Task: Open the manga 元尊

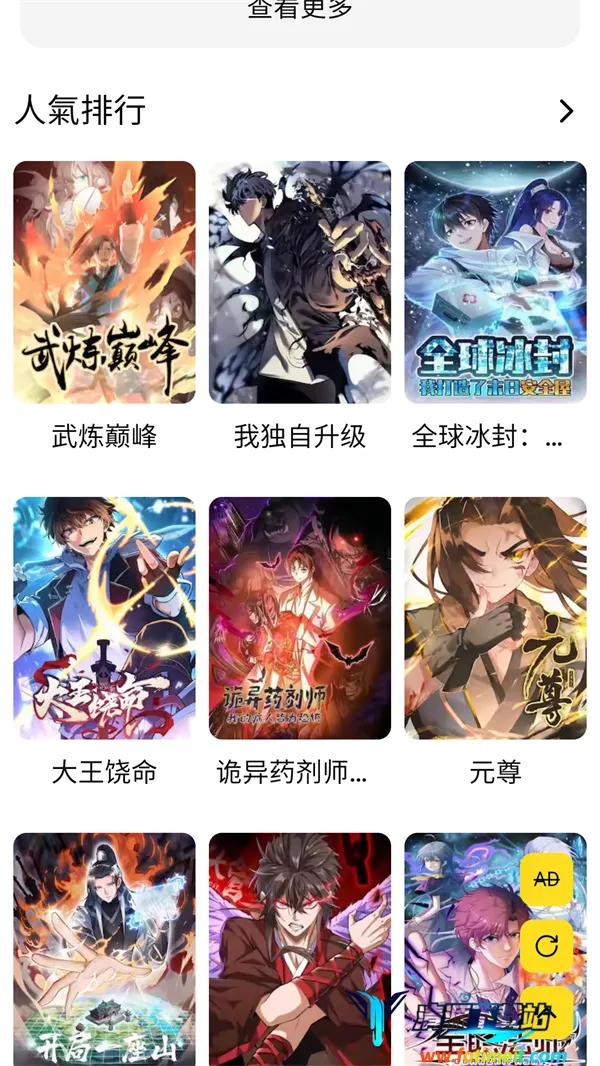Action: tap(495, 618)
